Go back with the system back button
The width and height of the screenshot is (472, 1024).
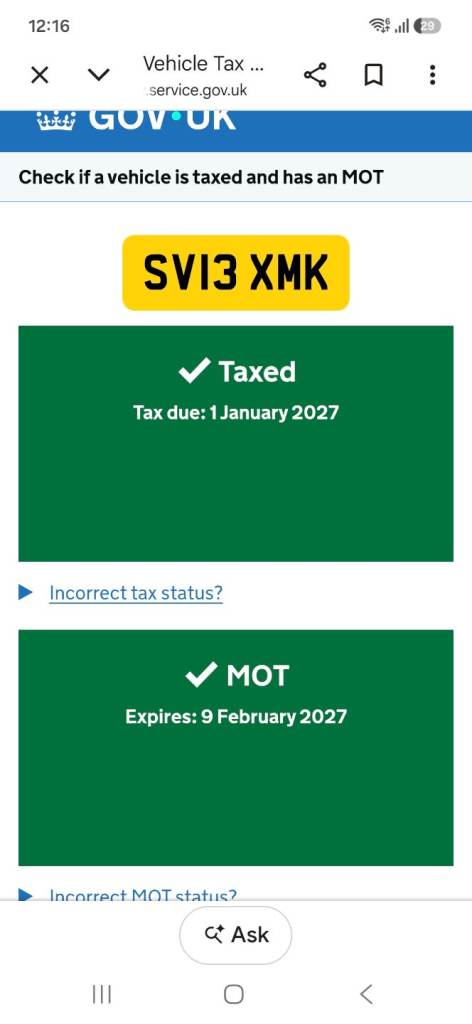366,994
